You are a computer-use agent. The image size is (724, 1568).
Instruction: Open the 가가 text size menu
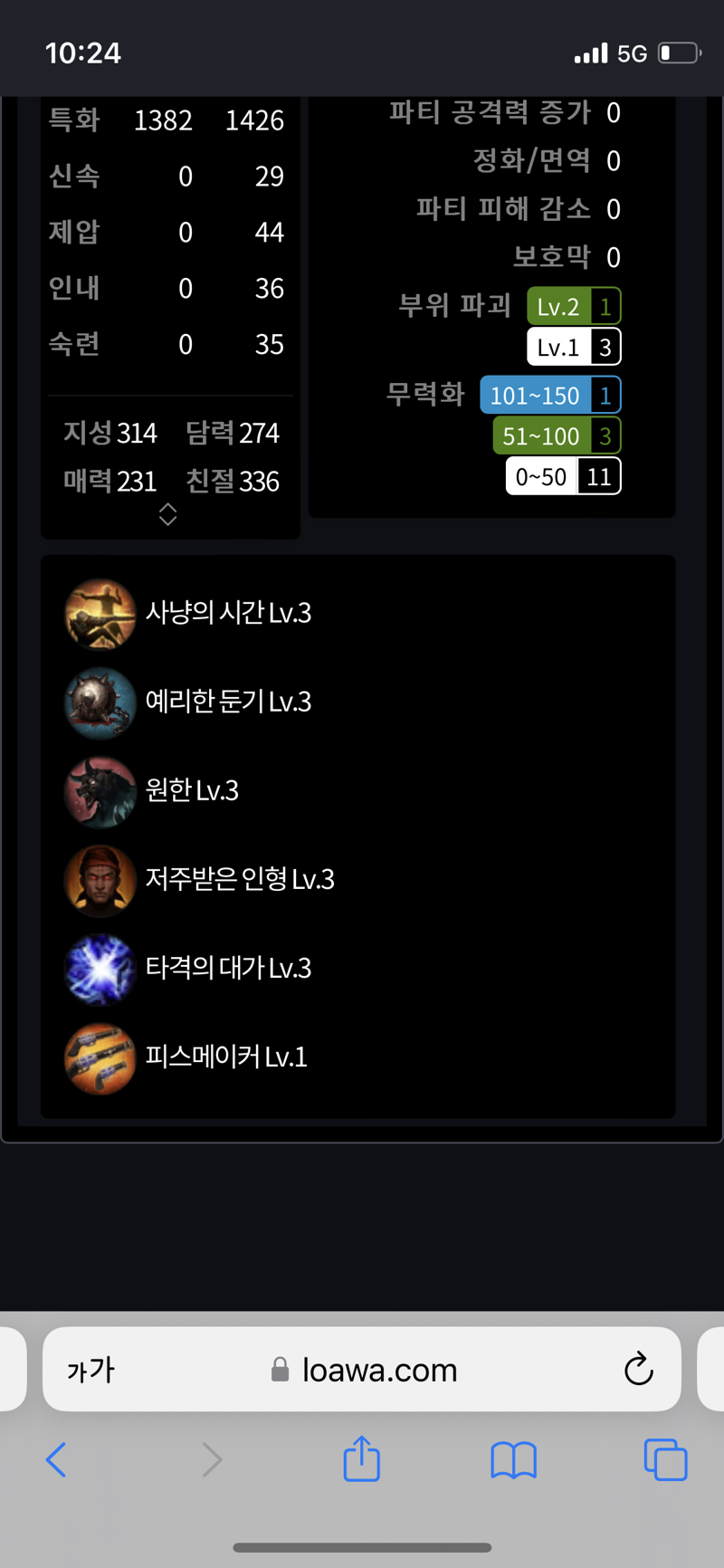click(x=90, y=1370)
